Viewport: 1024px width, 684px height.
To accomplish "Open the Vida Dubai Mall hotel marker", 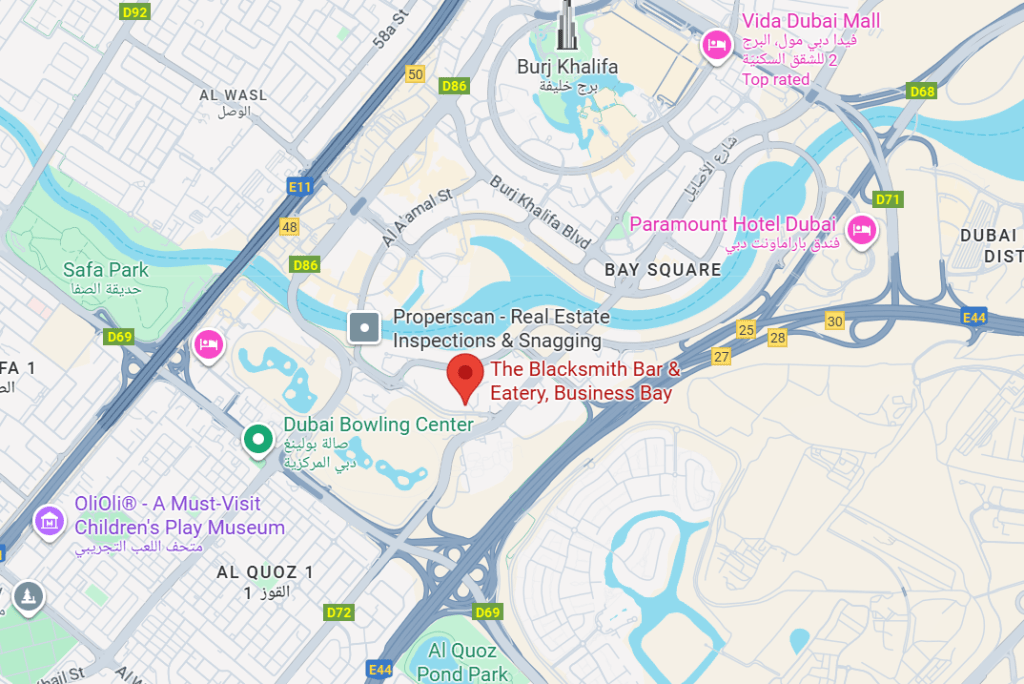I will [715, 44].
